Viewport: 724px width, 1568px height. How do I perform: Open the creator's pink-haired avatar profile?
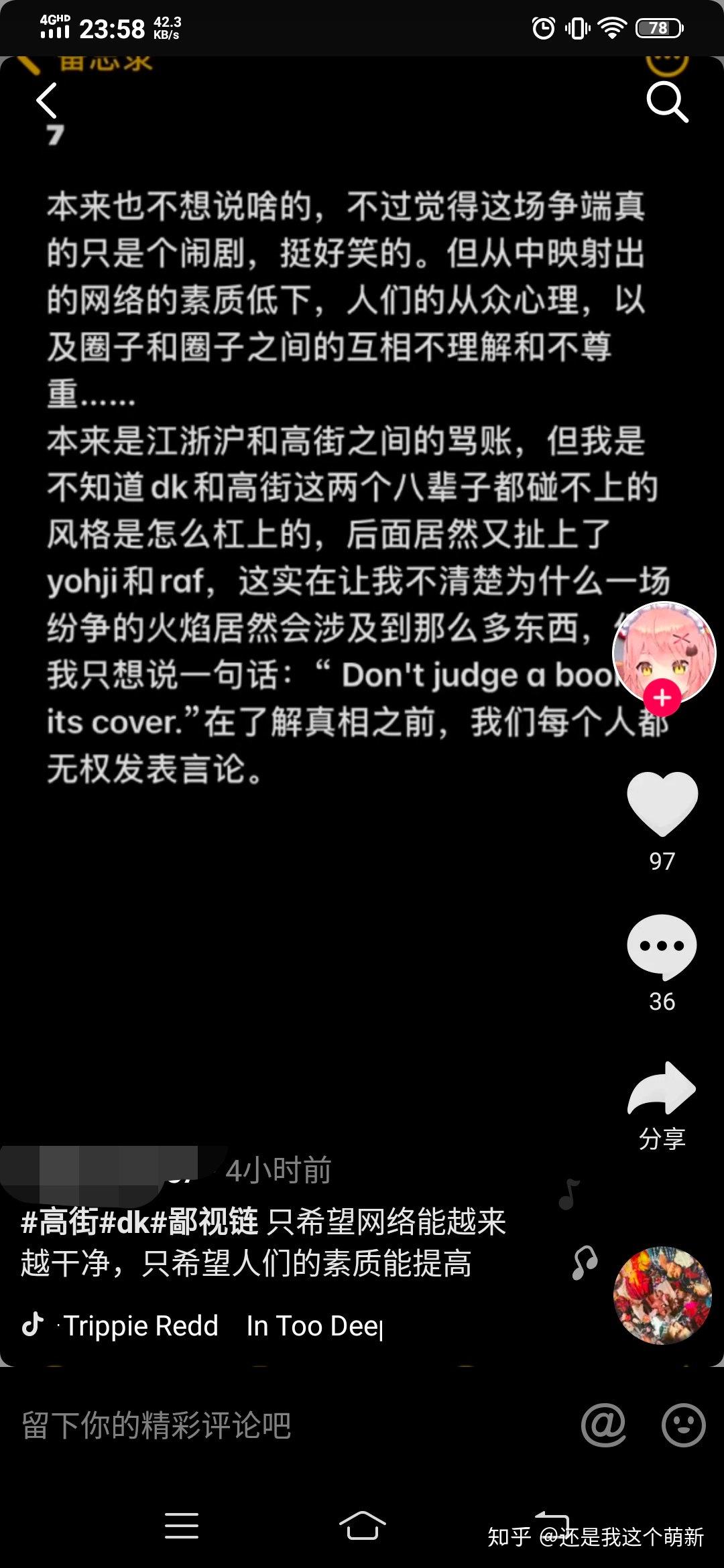coord(664,648)
